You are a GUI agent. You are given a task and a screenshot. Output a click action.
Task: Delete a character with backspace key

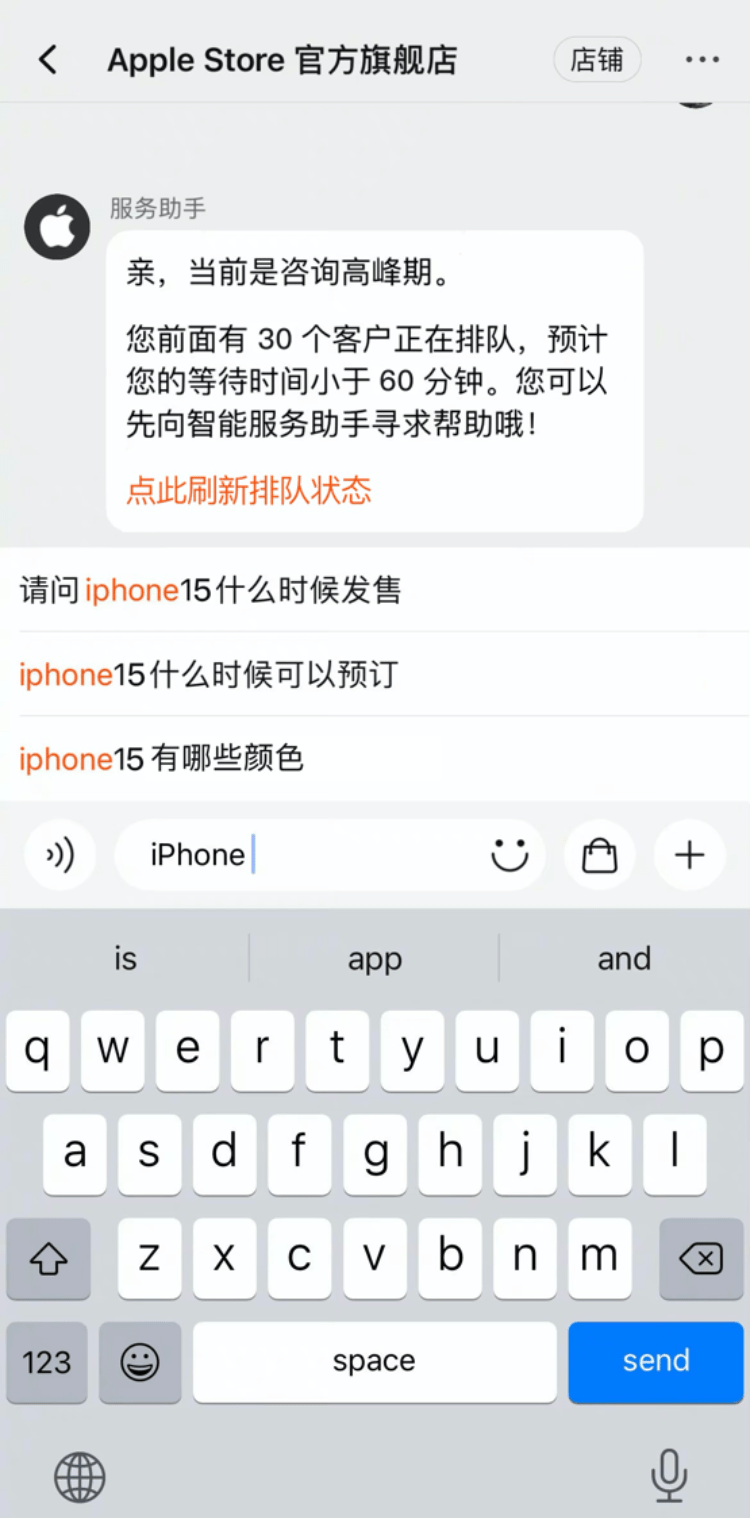(x=701, y=1259)
